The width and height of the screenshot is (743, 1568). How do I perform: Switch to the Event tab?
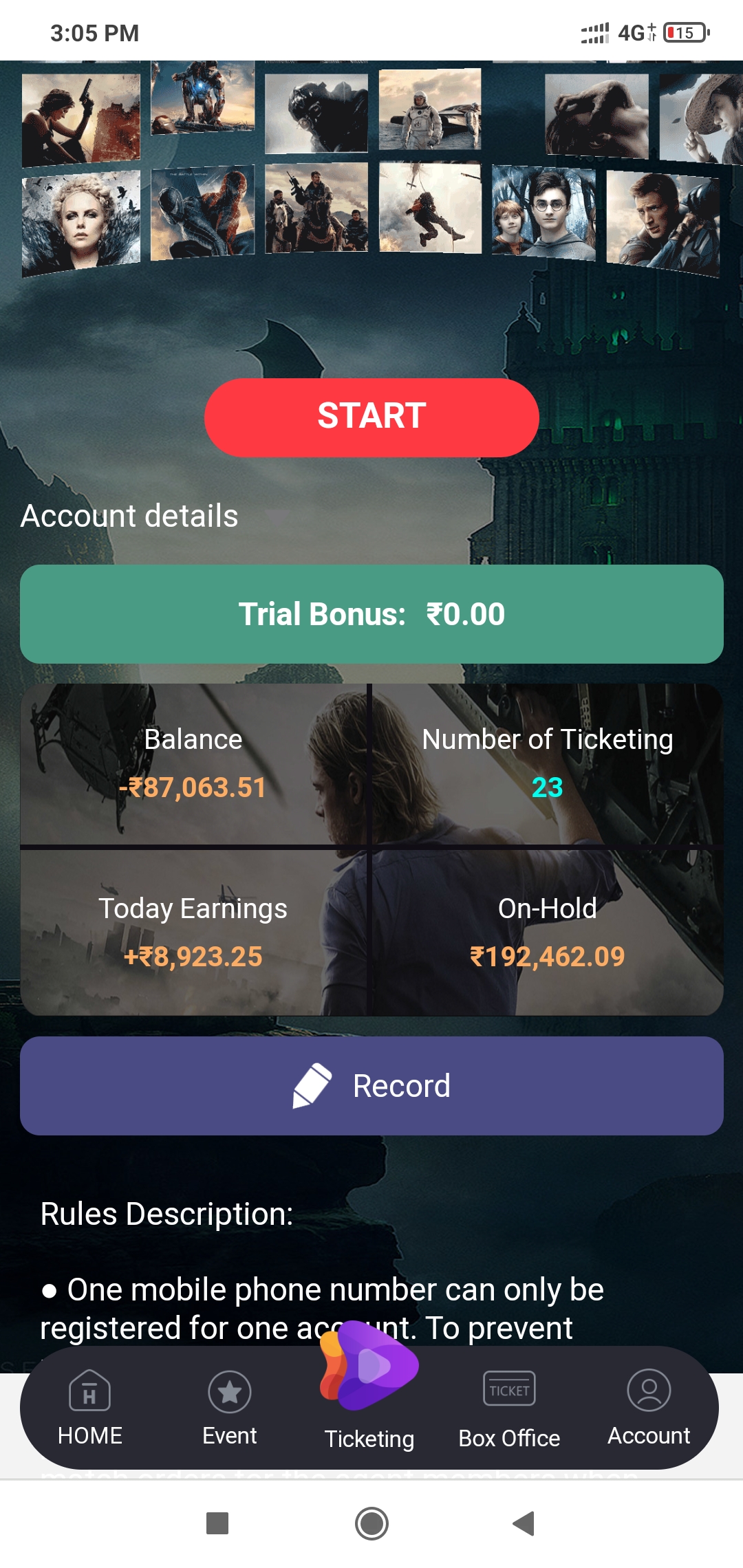pyautogui.click(x=229, y=1408)
